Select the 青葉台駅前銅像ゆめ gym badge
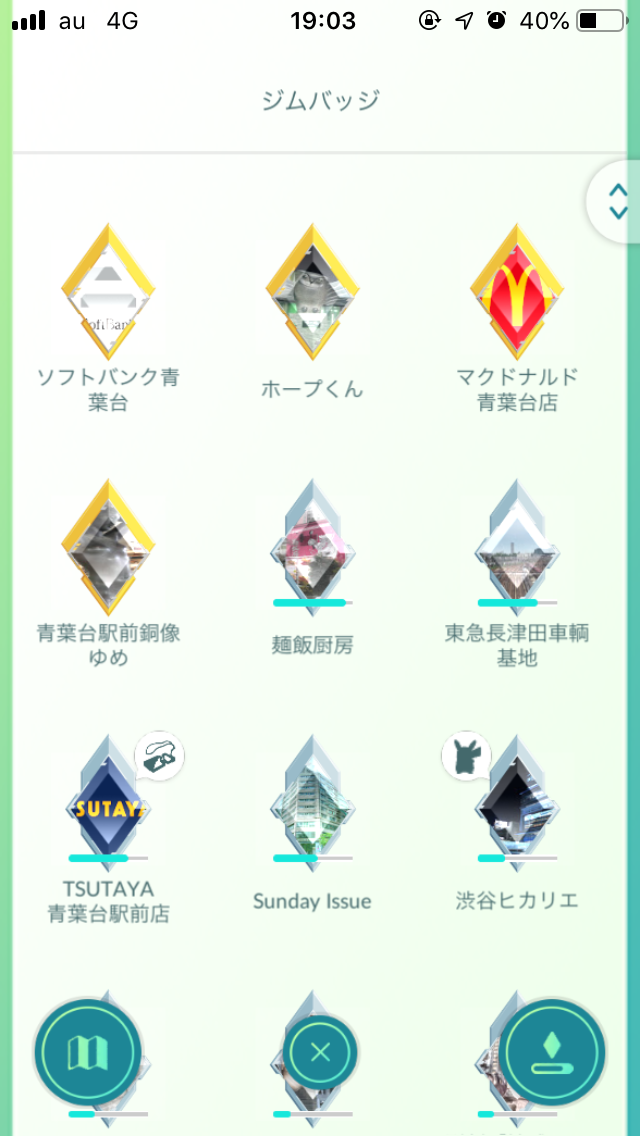Viewport: 640px width, 1136px height. pos(108,549)
